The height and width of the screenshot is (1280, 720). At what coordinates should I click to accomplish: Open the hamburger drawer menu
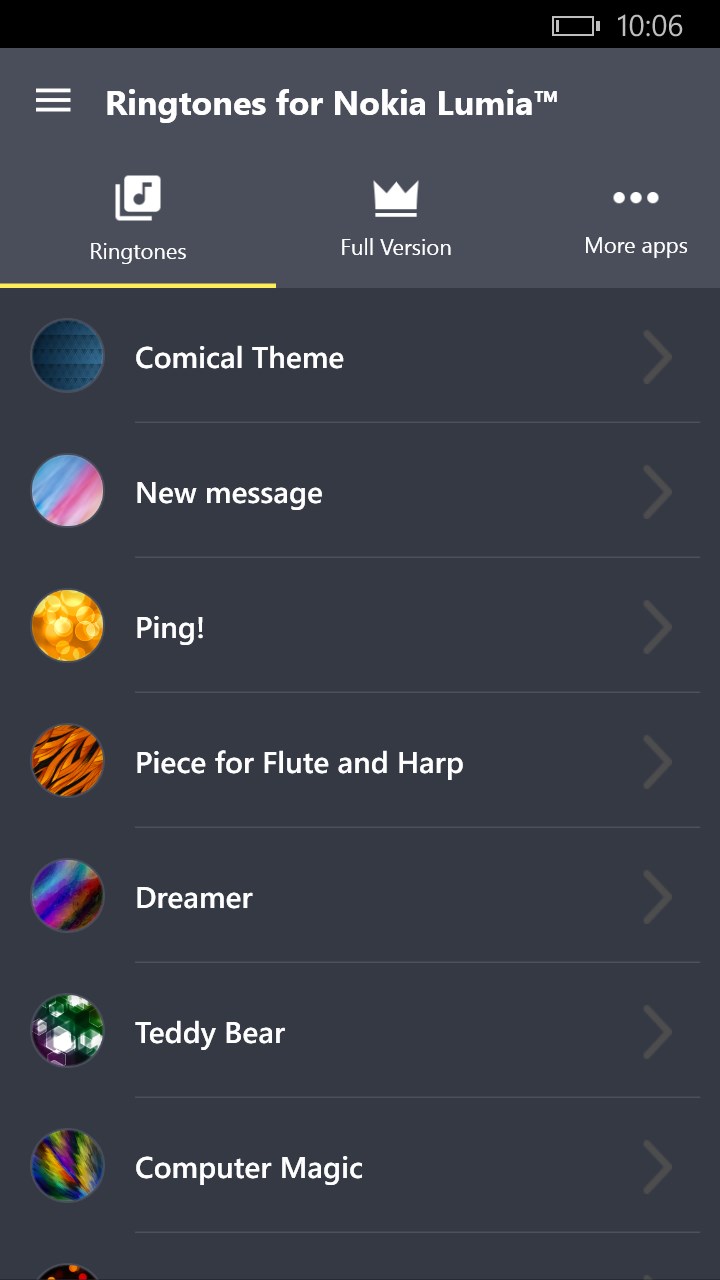(x=53, y=101)
